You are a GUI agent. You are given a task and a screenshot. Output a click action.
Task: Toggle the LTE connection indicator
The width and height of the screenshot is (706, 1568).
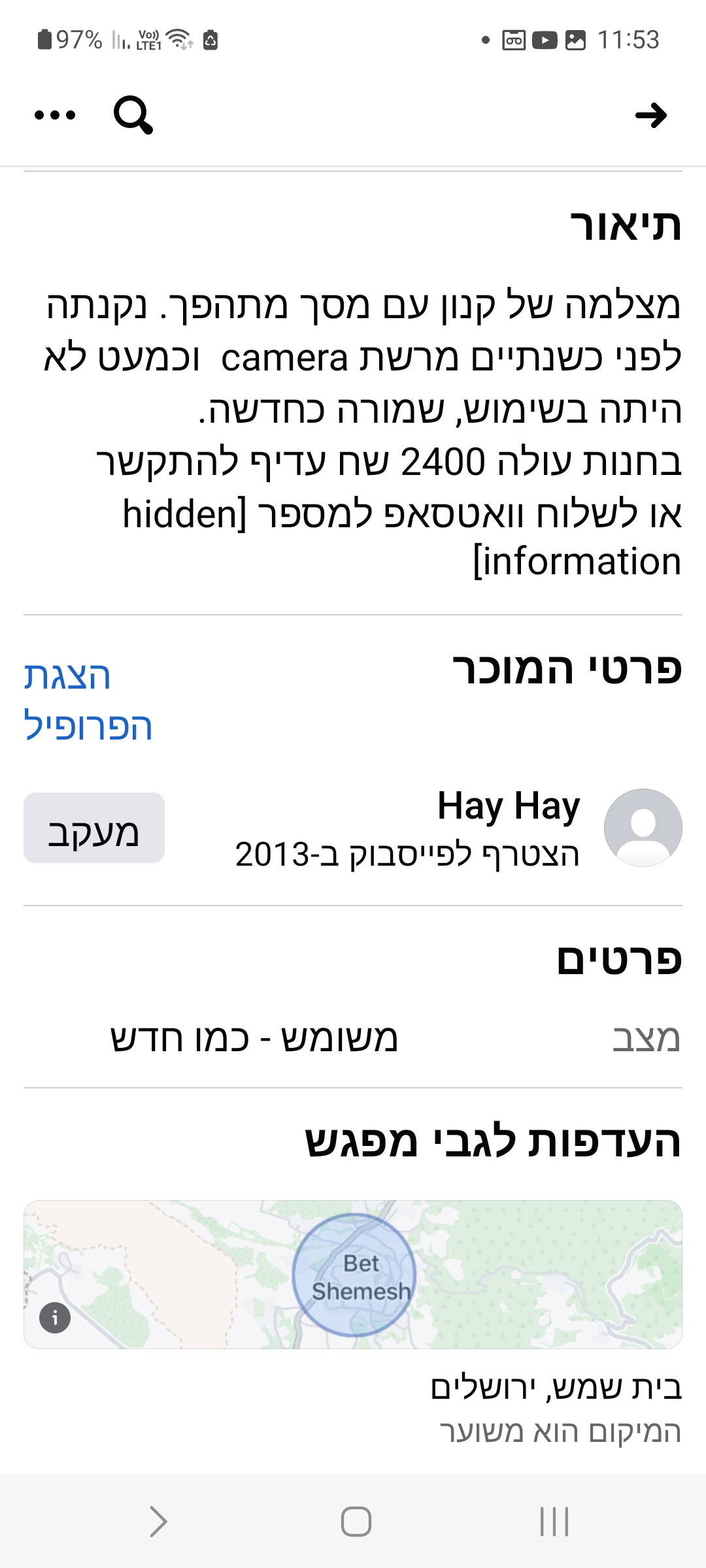click(x=148, y=40)
